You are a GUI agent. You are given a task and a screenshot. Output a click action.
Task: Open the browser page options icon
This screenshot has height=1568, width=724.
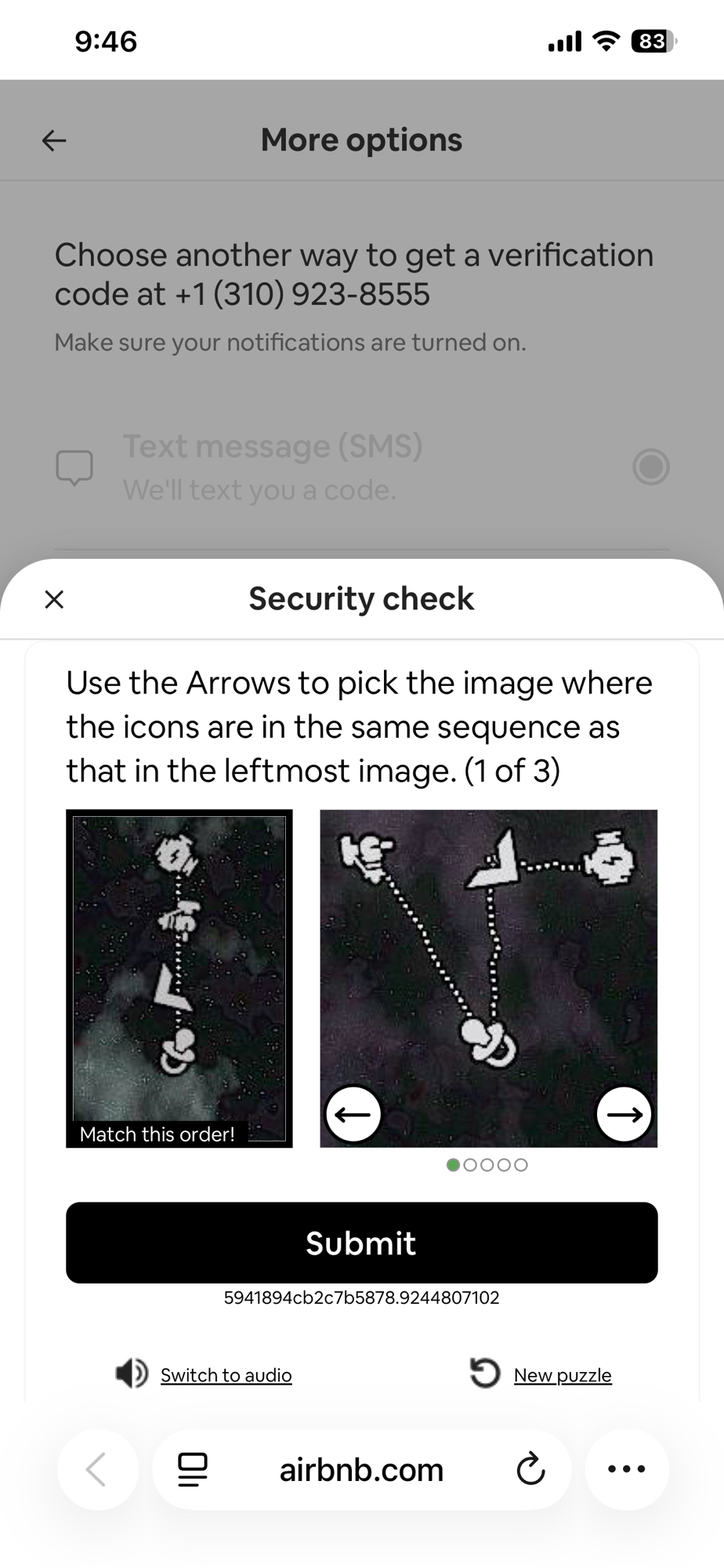point(193,1469)
